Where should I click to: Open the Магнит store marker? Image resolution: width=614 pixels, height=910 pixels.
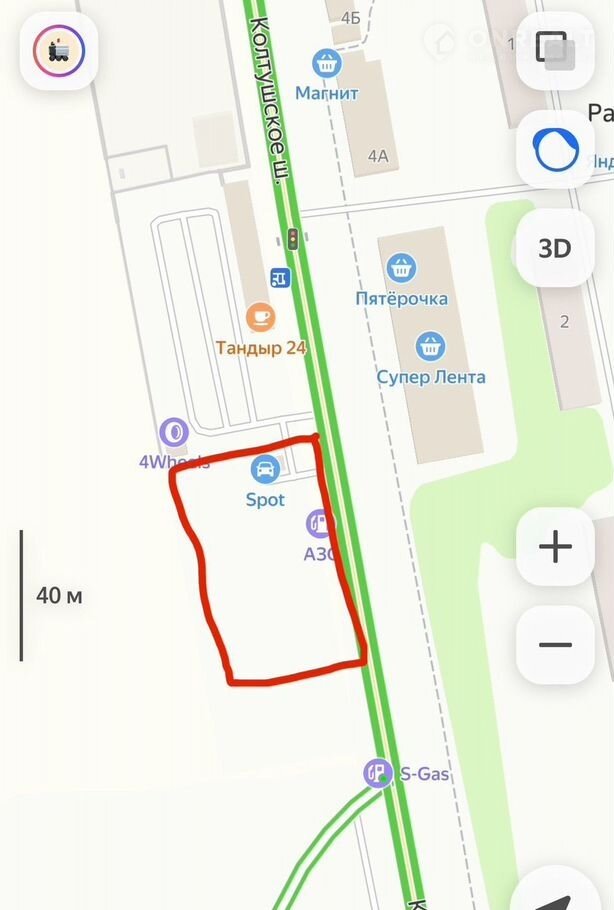pyautogui.click(x=326, y=65)
